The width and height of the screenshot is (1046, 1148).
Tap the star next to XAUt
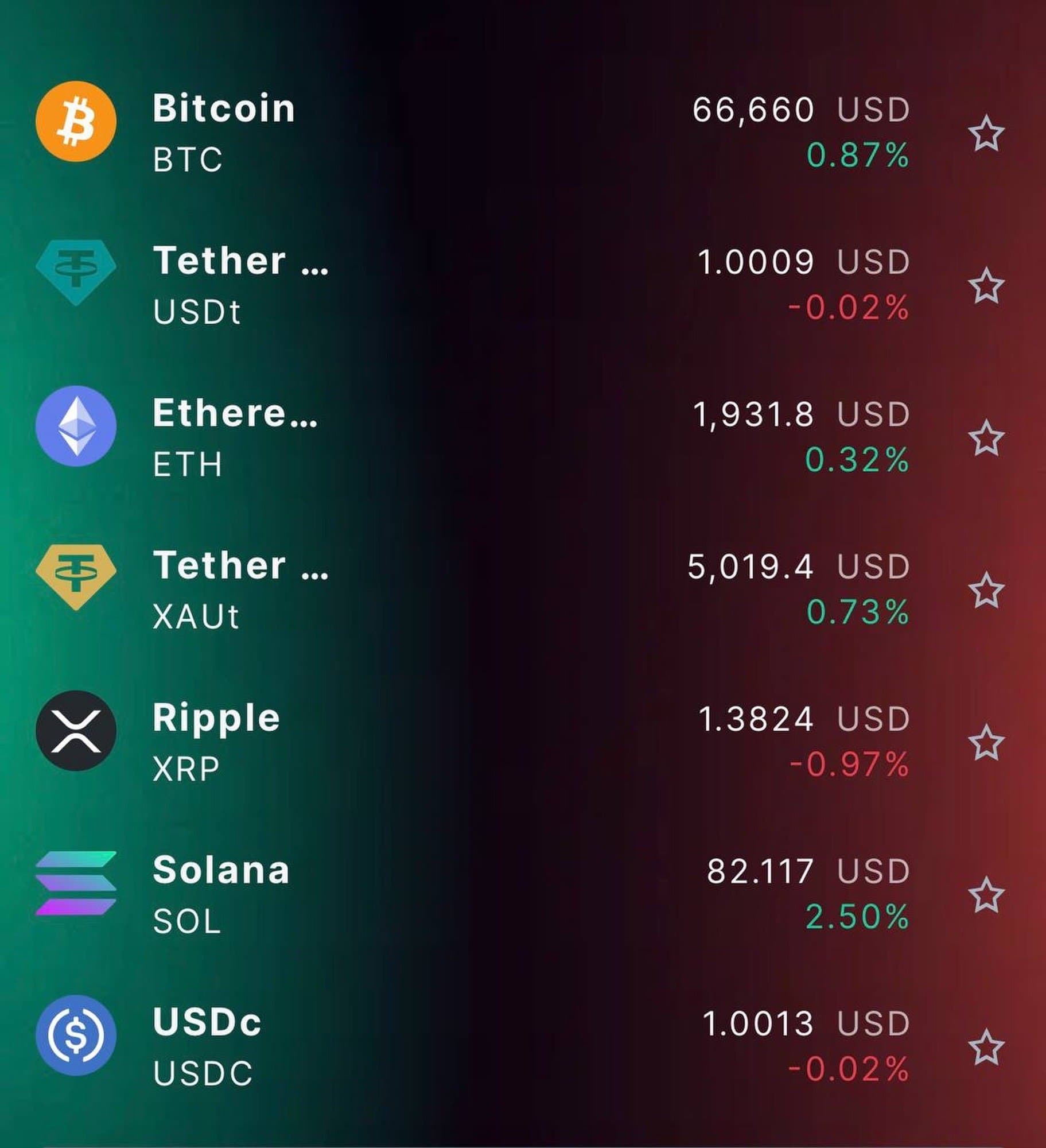point(986,590)
